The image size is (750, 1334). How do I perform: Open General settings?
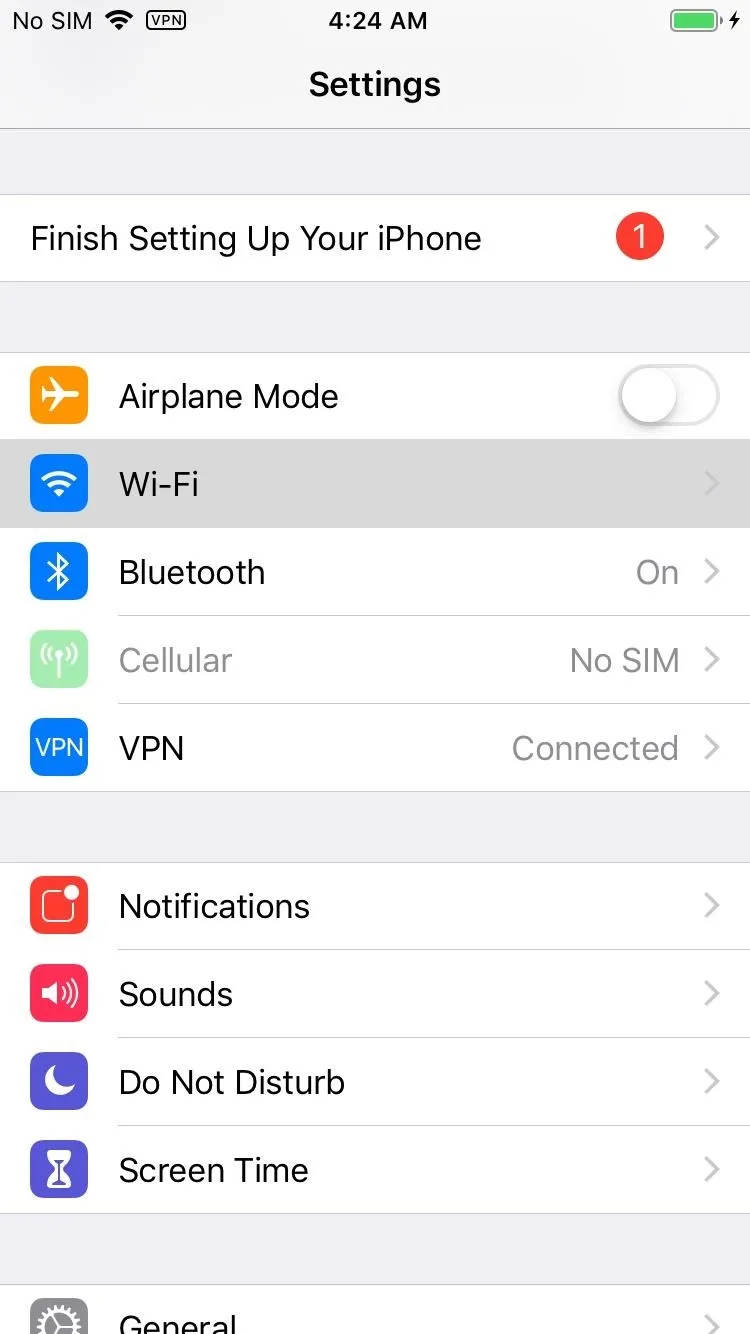click(x=375, y=1310)
